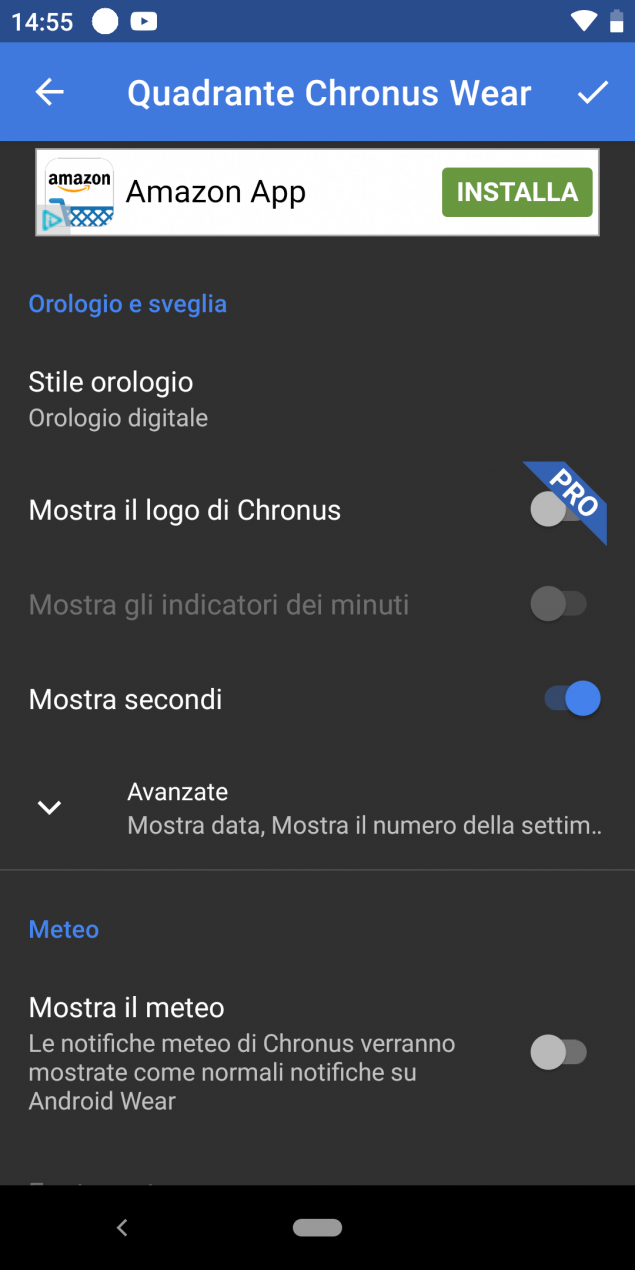Confirm settings with the checkmark icon
The height and width of the screenshot is (1270, 635).
(x=592, y=92)
